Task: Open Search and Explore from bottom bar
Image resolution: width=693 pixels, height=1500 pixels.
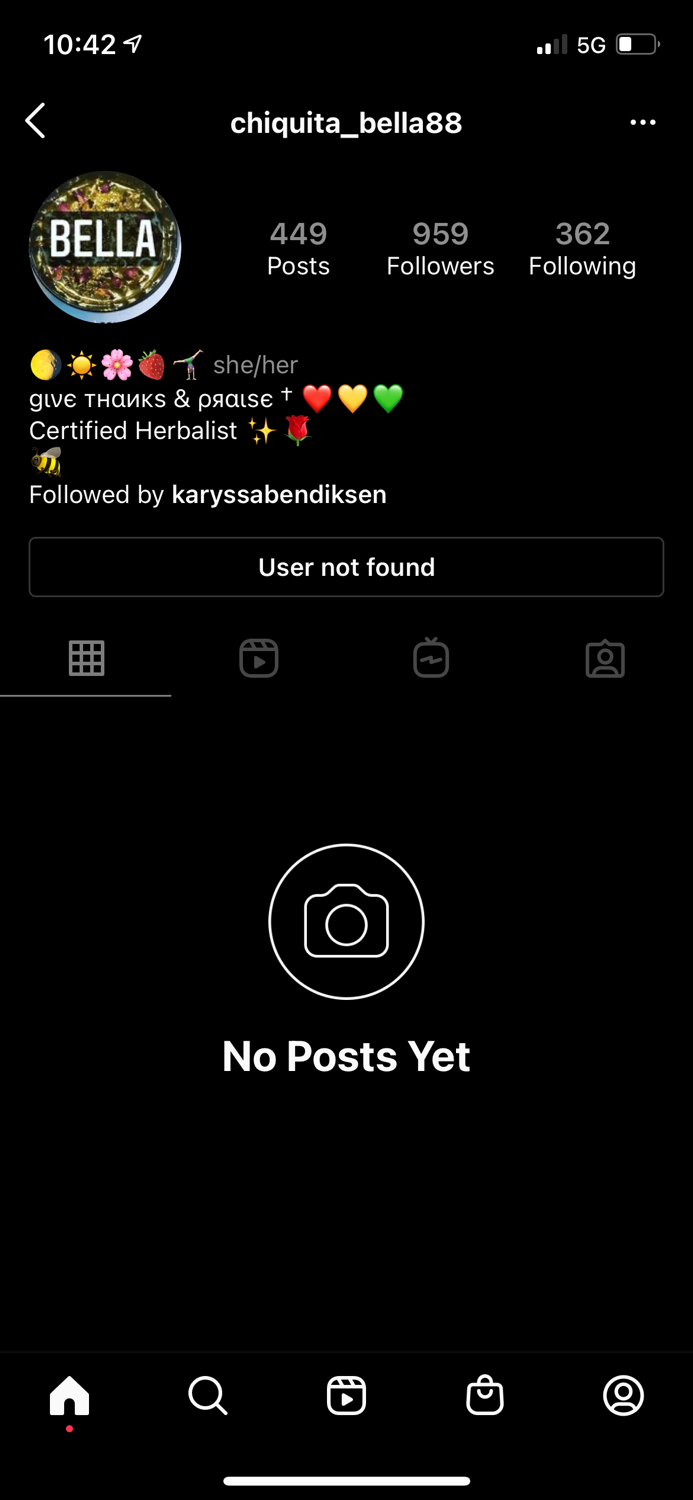Action: pyautogui.click(x=208, y=1395)
